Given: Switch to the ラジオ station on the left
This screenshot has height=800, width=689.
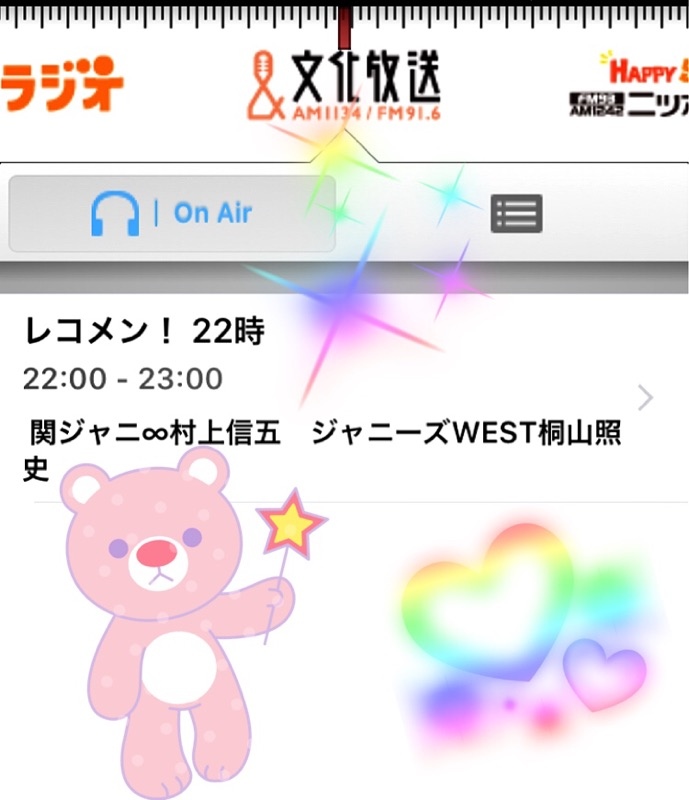Looking at the screenshot, I should (x=60, y=84).
